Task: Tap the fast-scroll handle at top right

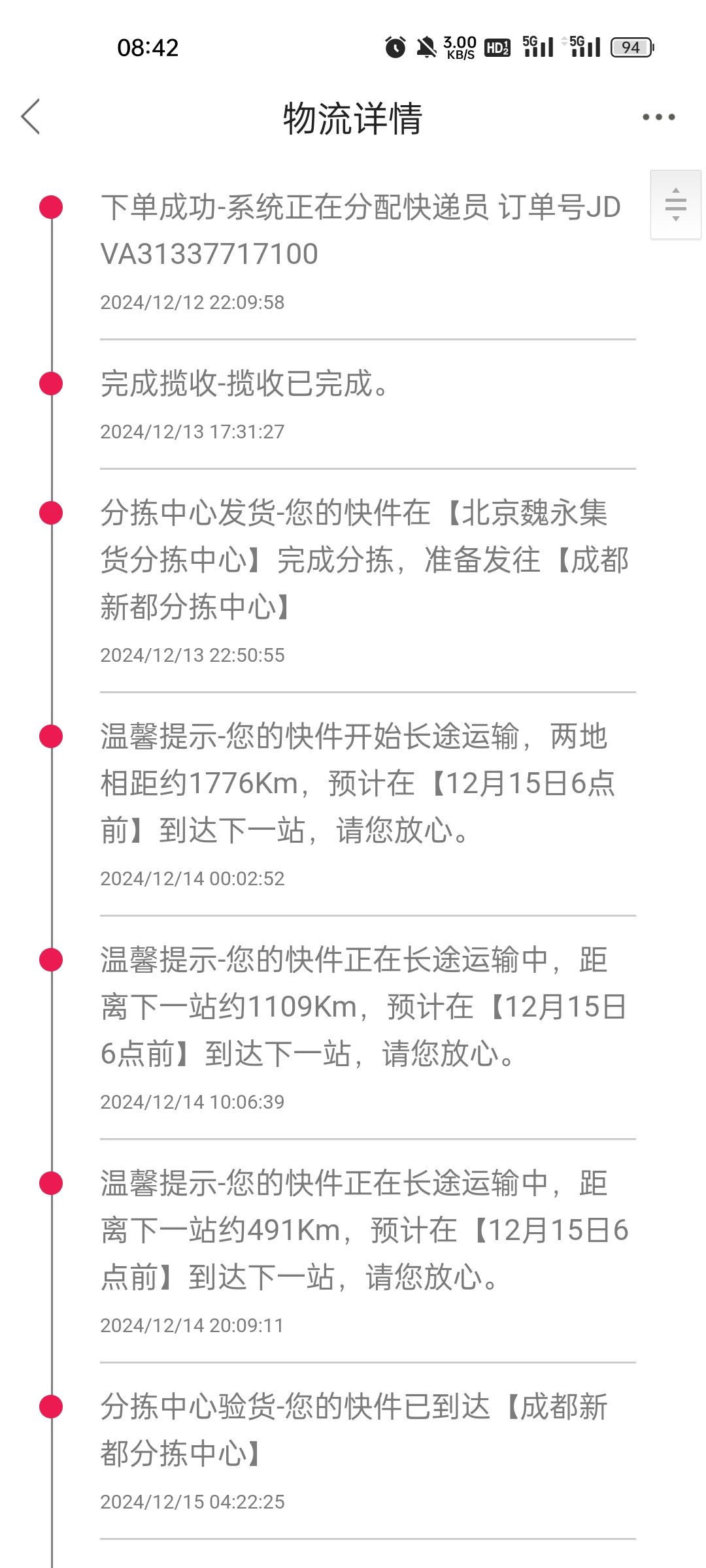Action: pyautogui.click(x=675, y=204)
